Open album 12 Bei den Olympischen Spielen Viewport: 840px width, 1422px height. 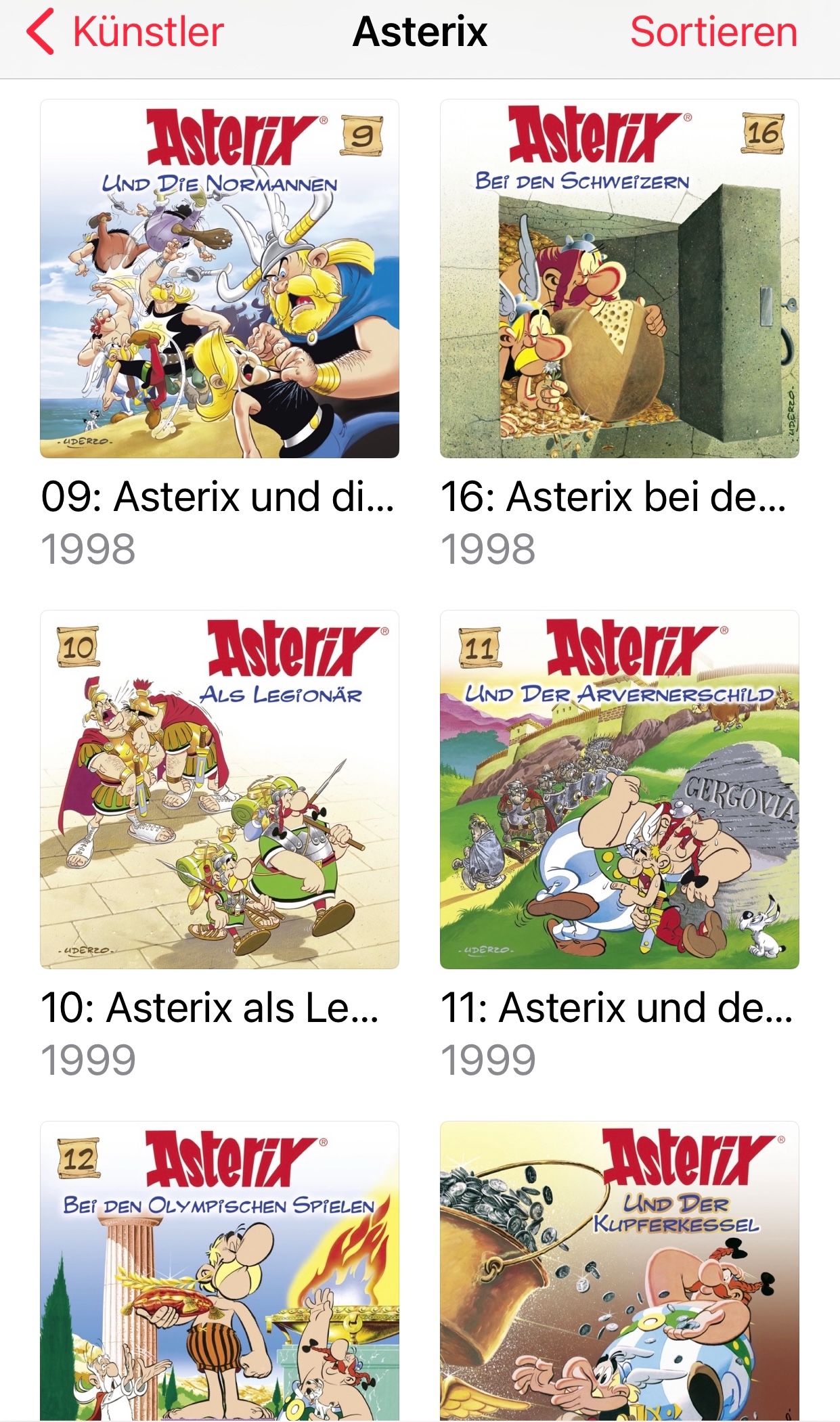click(219, 1270)
